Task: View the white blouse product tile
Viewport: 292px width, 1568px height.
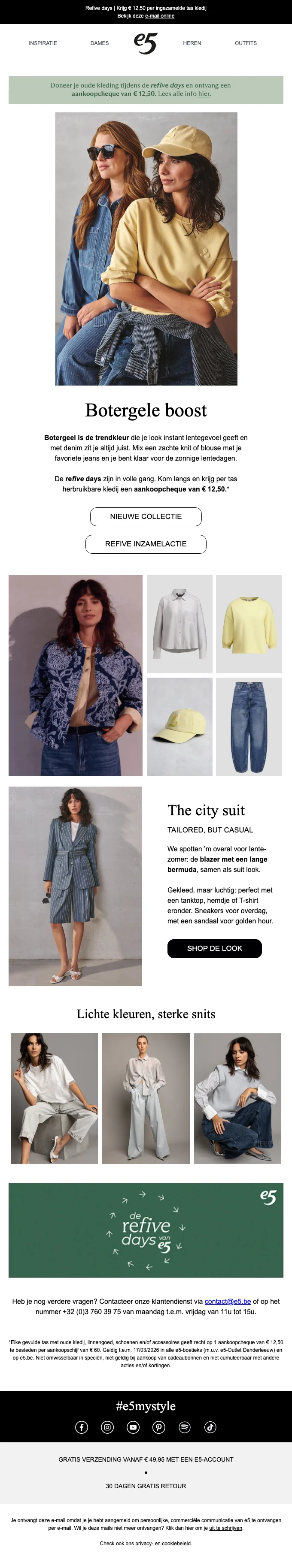Action: 179,623
